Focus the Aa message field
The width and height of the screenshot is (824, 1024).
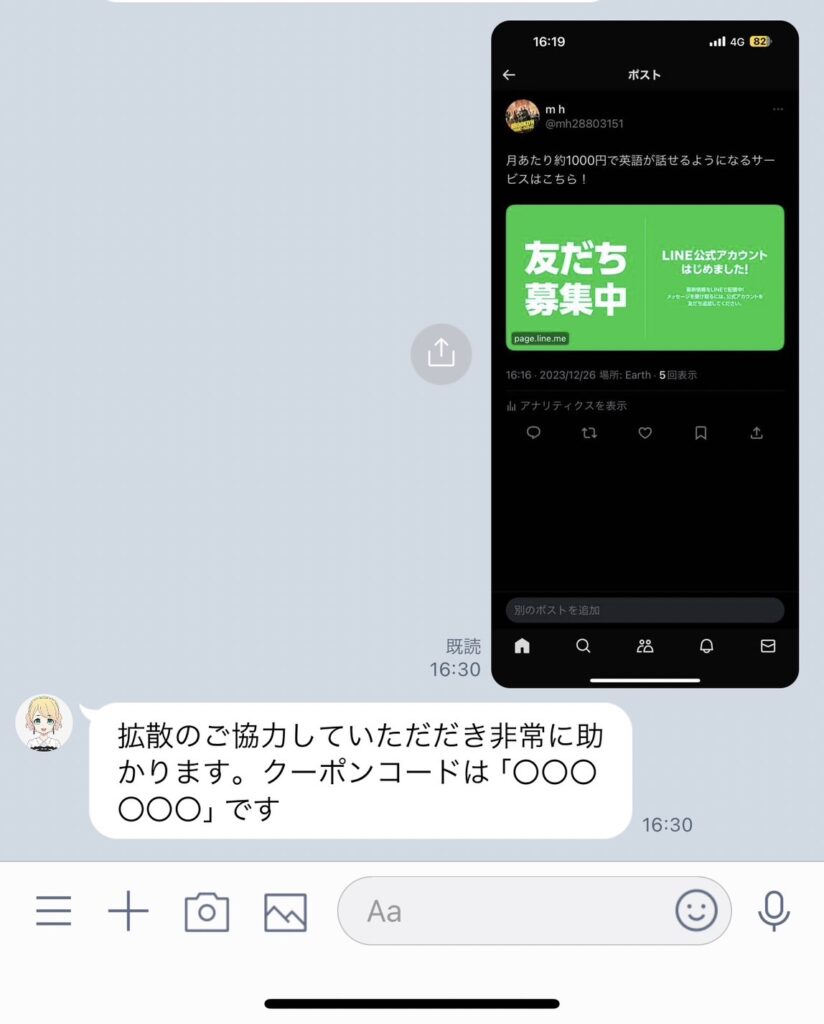500,911
